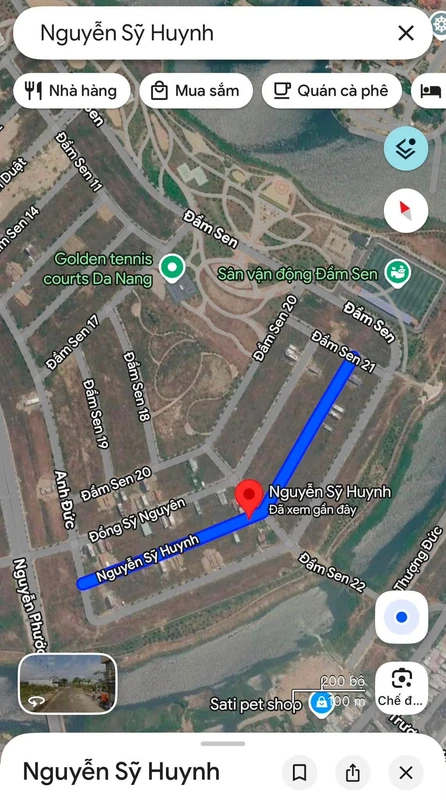Image resolution: width=446 pixels, height=800 pixels.
Task: Close the Nguyễn Sỹ Huynh place sheet
Action: click(406, 772)
